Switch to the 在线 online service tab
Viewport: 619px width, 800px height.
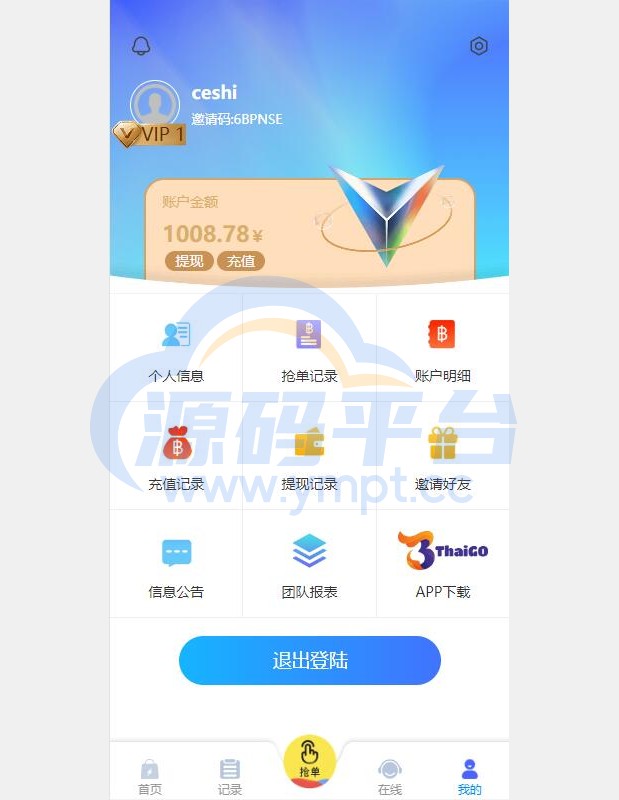(390, 776)
